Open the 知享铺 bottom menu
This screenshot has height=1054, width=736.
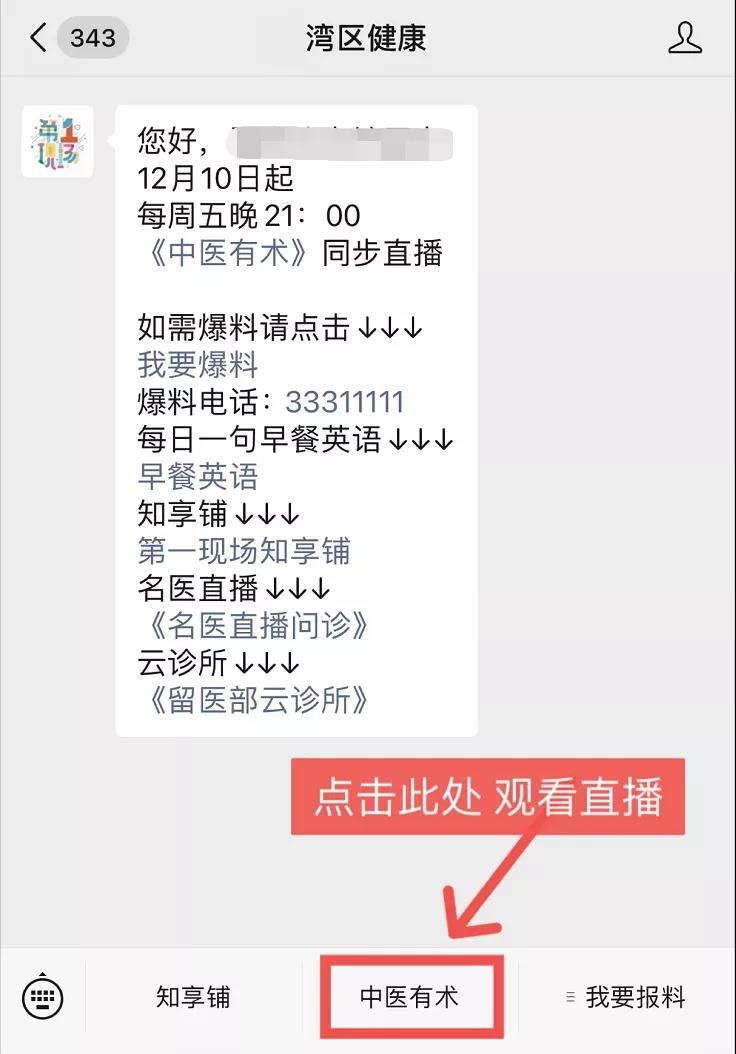click(193, 997)
